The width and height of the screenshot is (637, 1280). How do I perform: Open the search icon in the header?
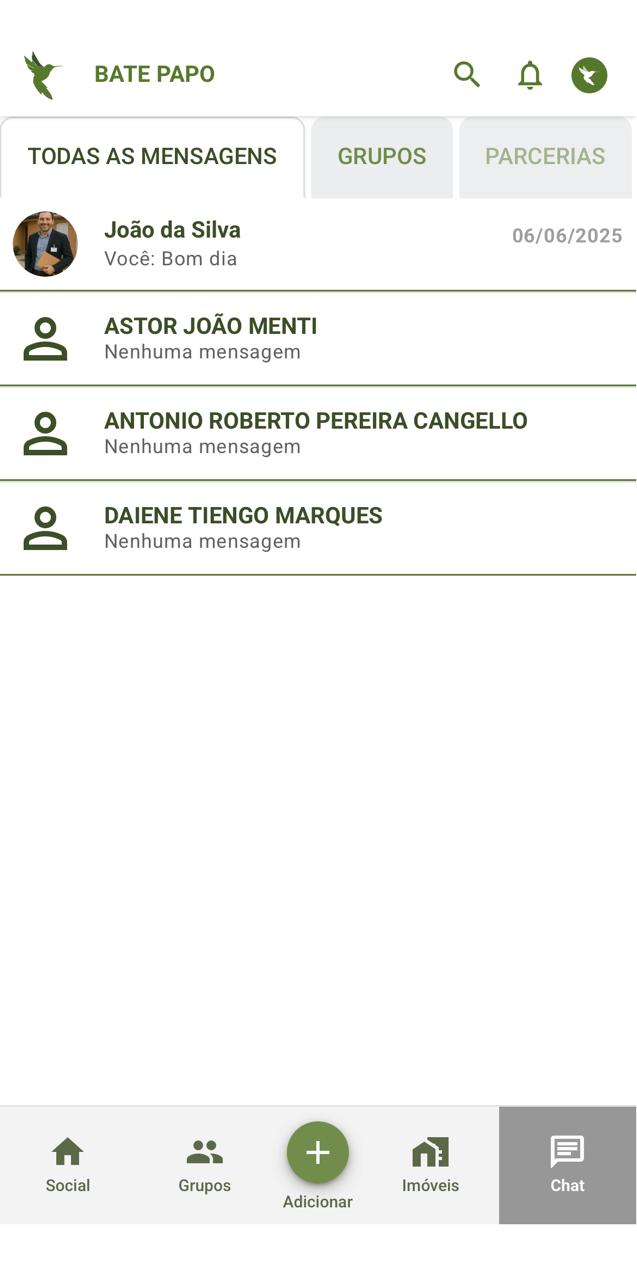pos(467,74)
